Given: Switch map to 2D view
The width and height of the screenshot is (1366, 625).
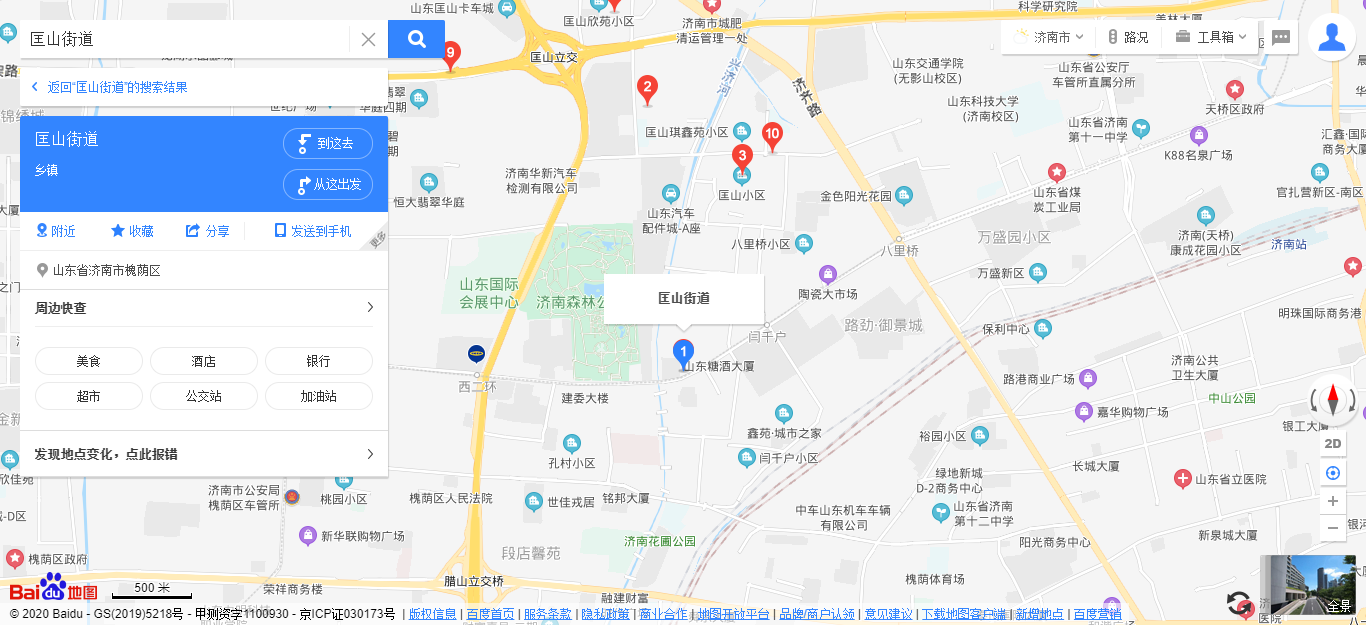Looking at the screenshot, I should [1332, 444].
